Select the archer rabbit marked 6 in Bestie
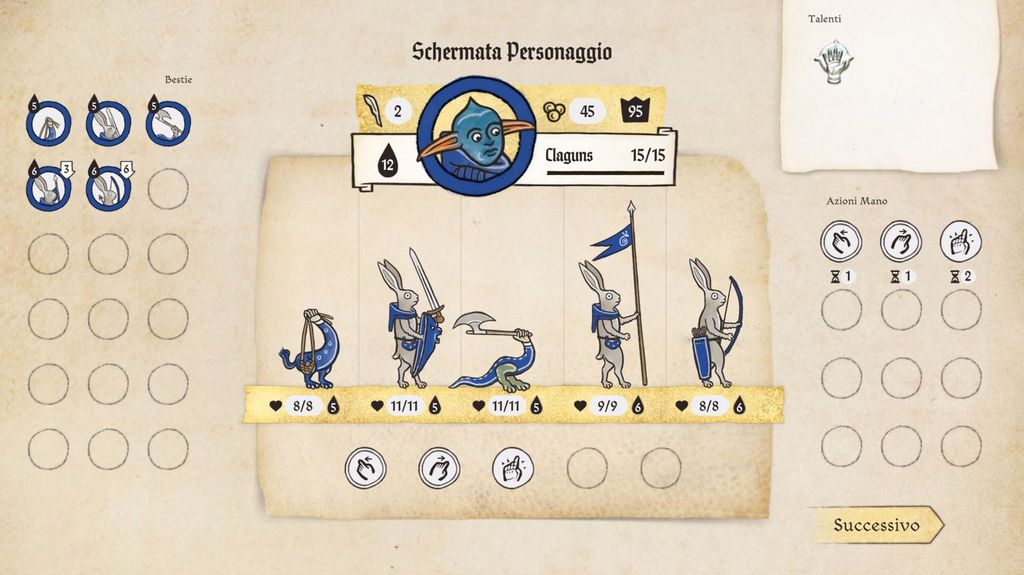The width and height of the screenshot is (1024, 575). pos(107,188)
